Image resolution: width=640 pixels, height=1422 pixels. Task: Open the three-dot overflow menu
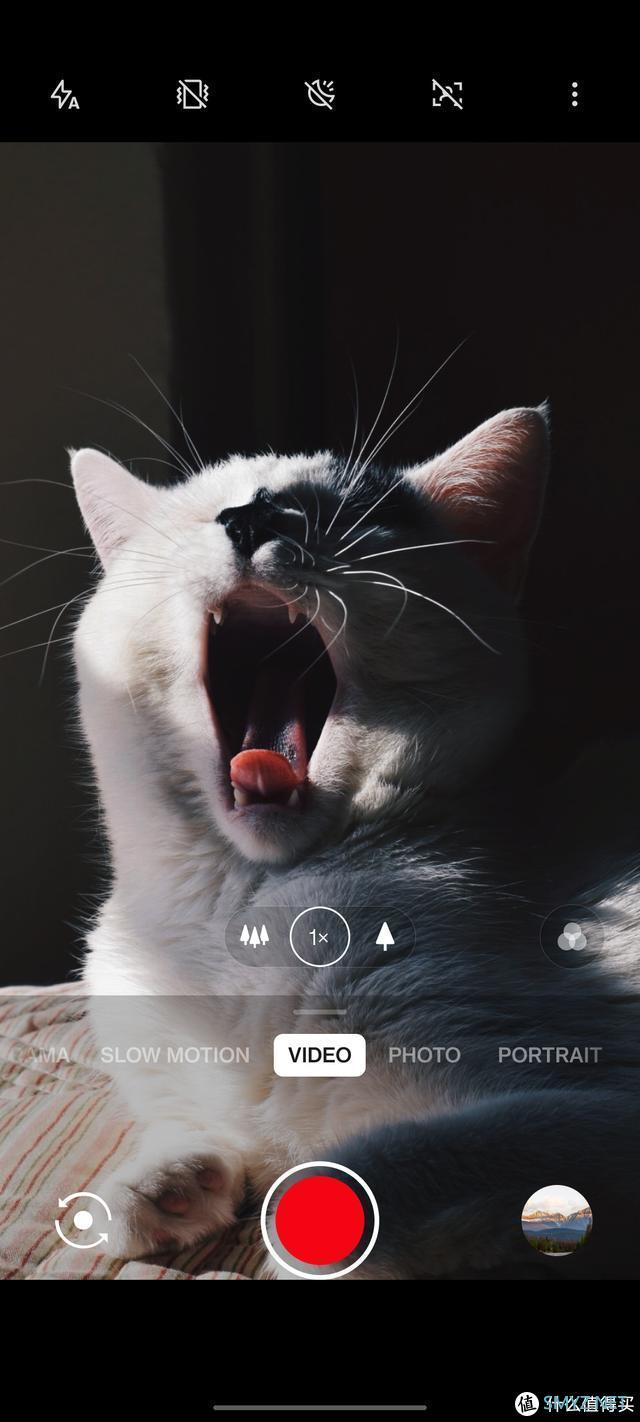[x=574, y=95]
